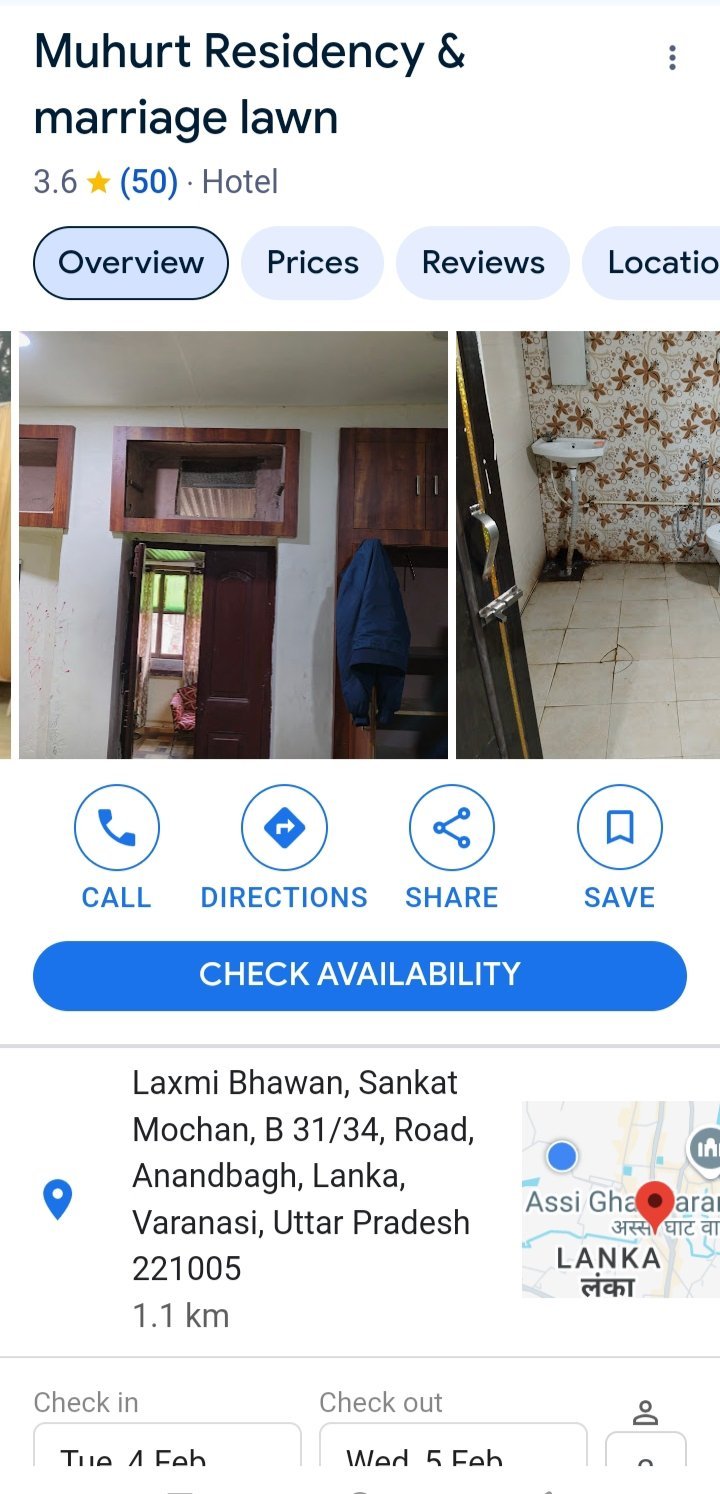Save this place to a list

tap(619, 847)
